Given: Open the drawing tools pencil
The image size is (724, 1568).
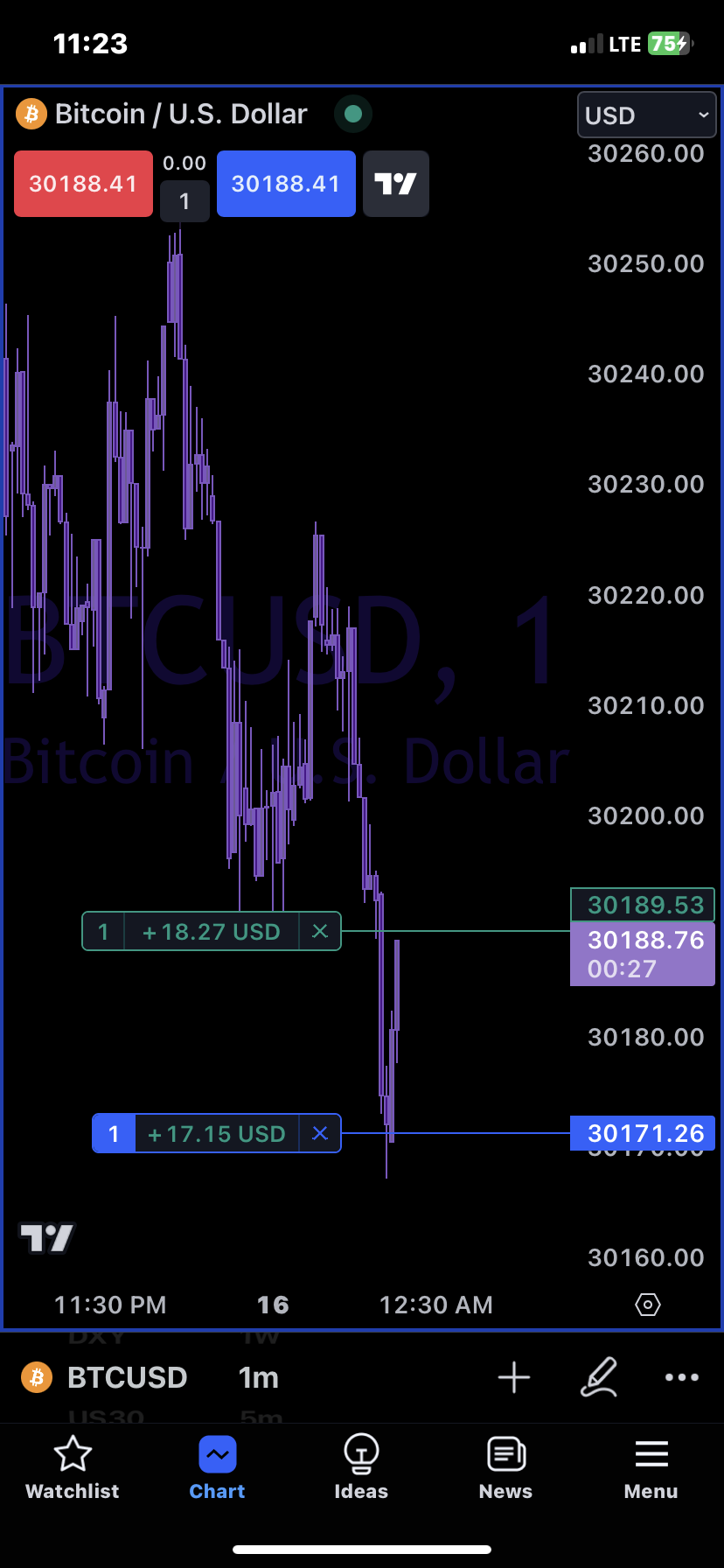Looking at the screenshot, I should 599,1378.
